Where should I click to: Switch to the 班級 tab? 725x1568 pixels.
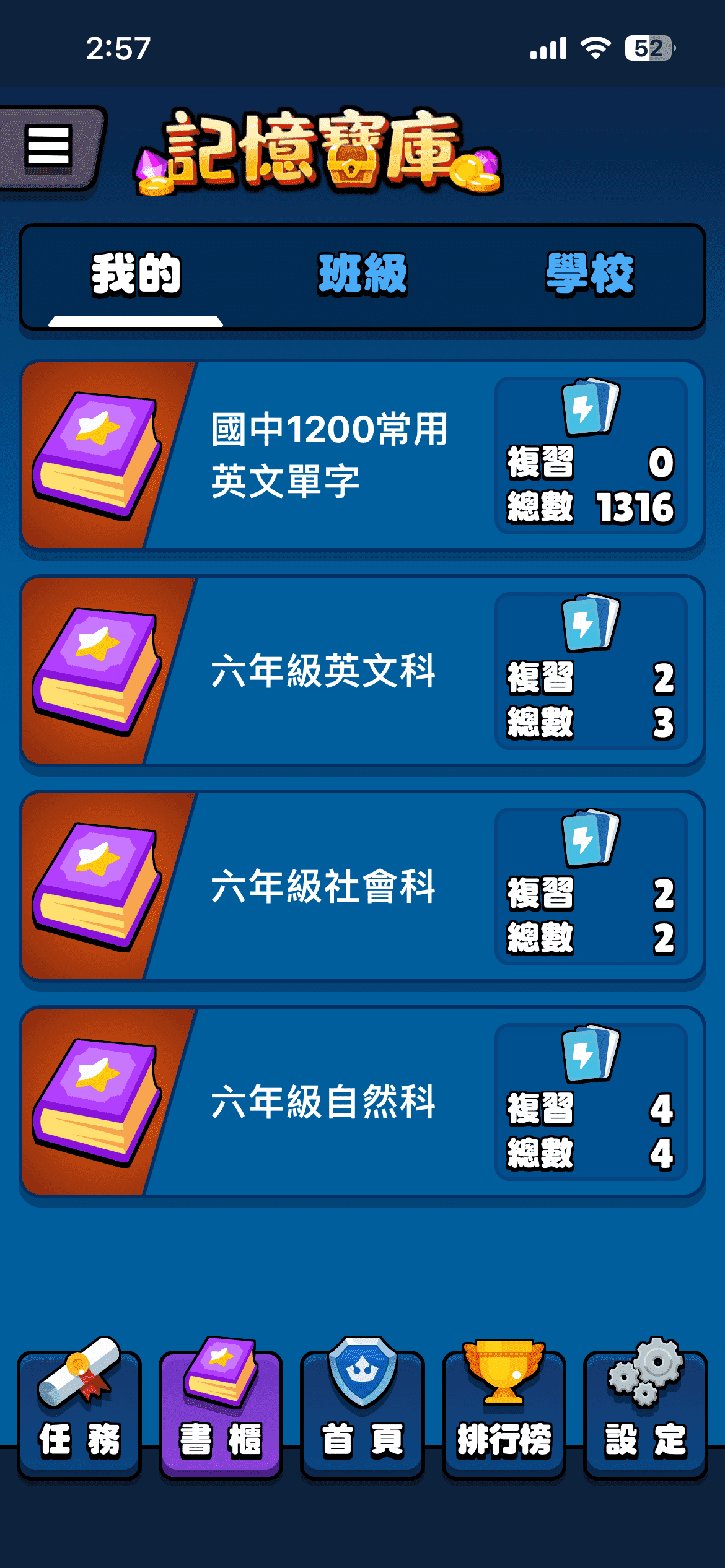(x=363, y=274)
